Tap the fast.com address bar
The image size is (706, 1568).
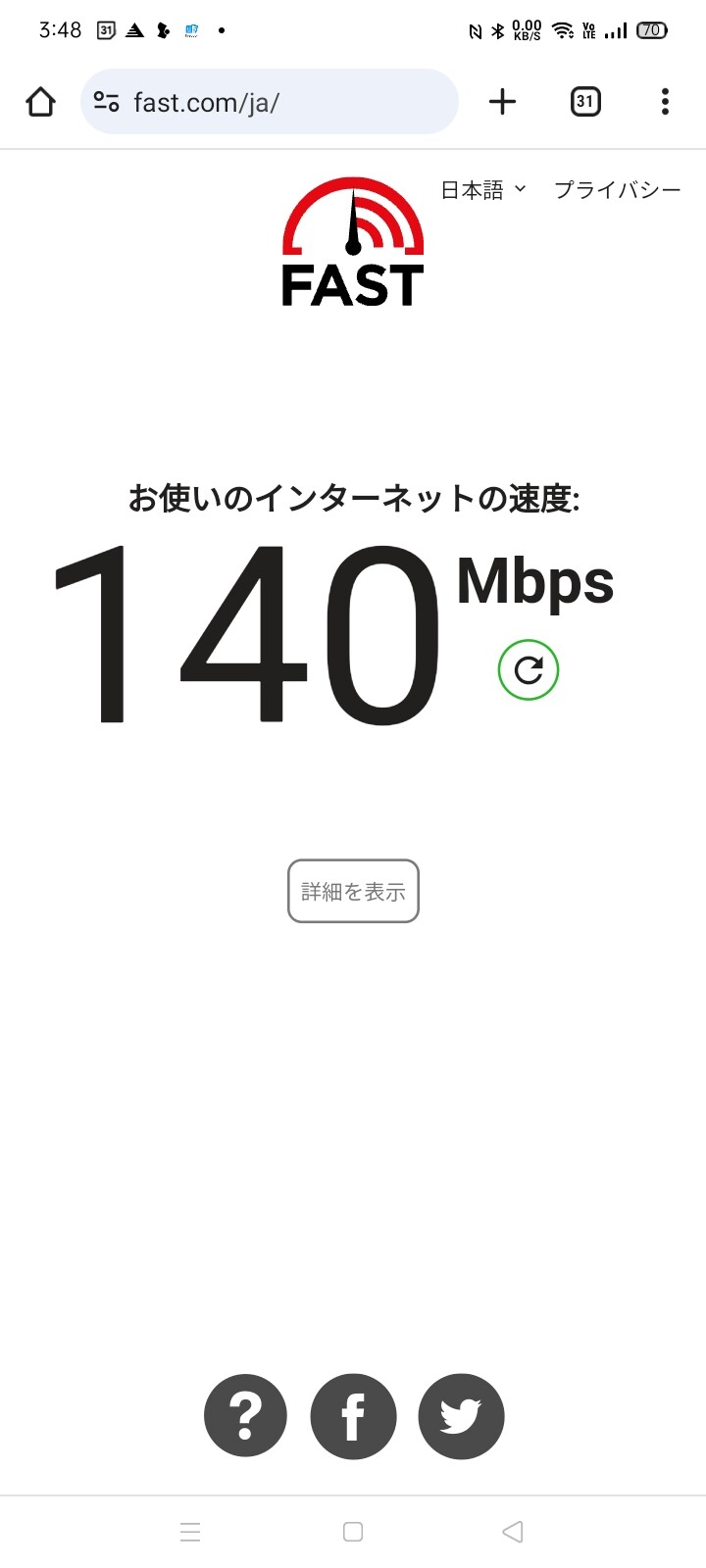pyautogui.click(x=284, y=102)
